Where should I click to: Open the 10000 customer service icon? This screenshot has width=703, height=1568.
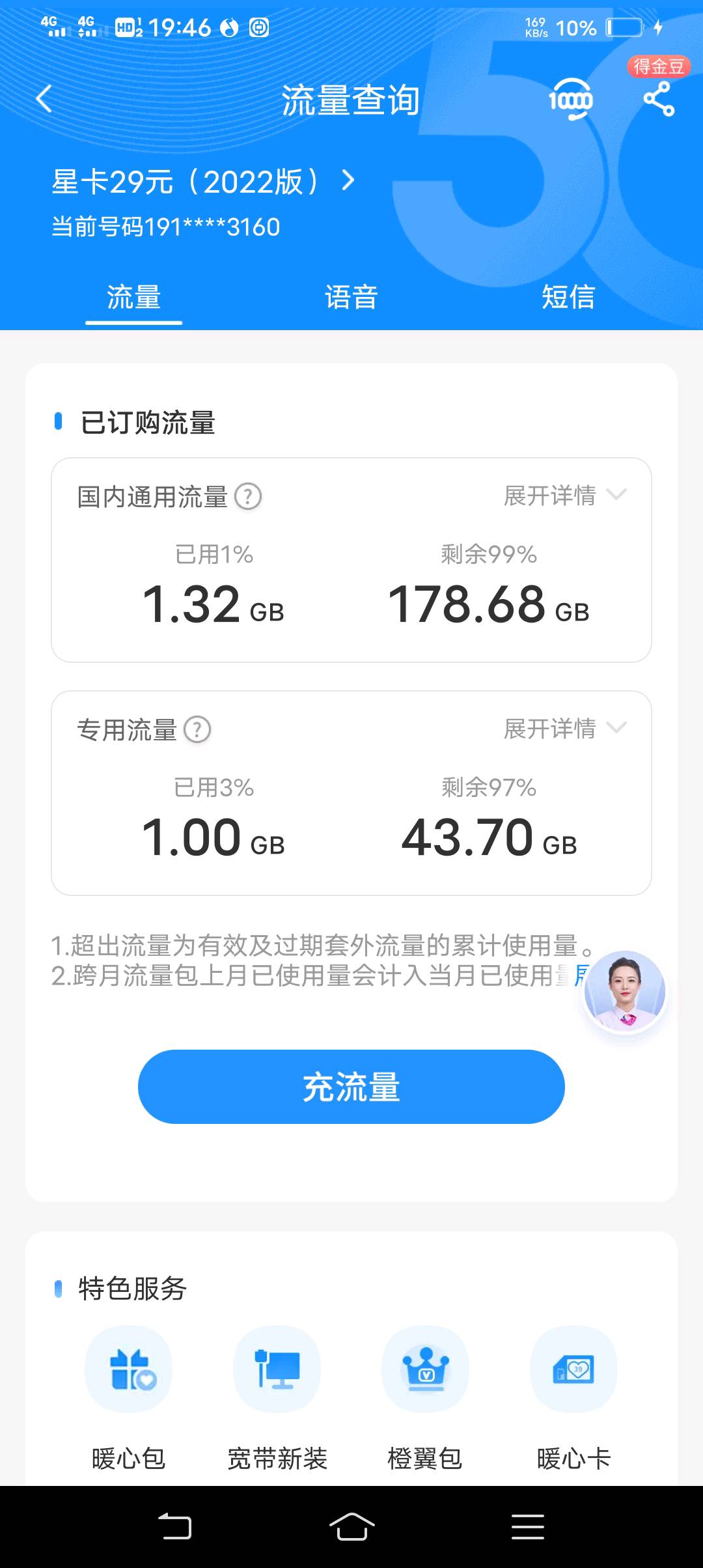click(x=570, y=100)
